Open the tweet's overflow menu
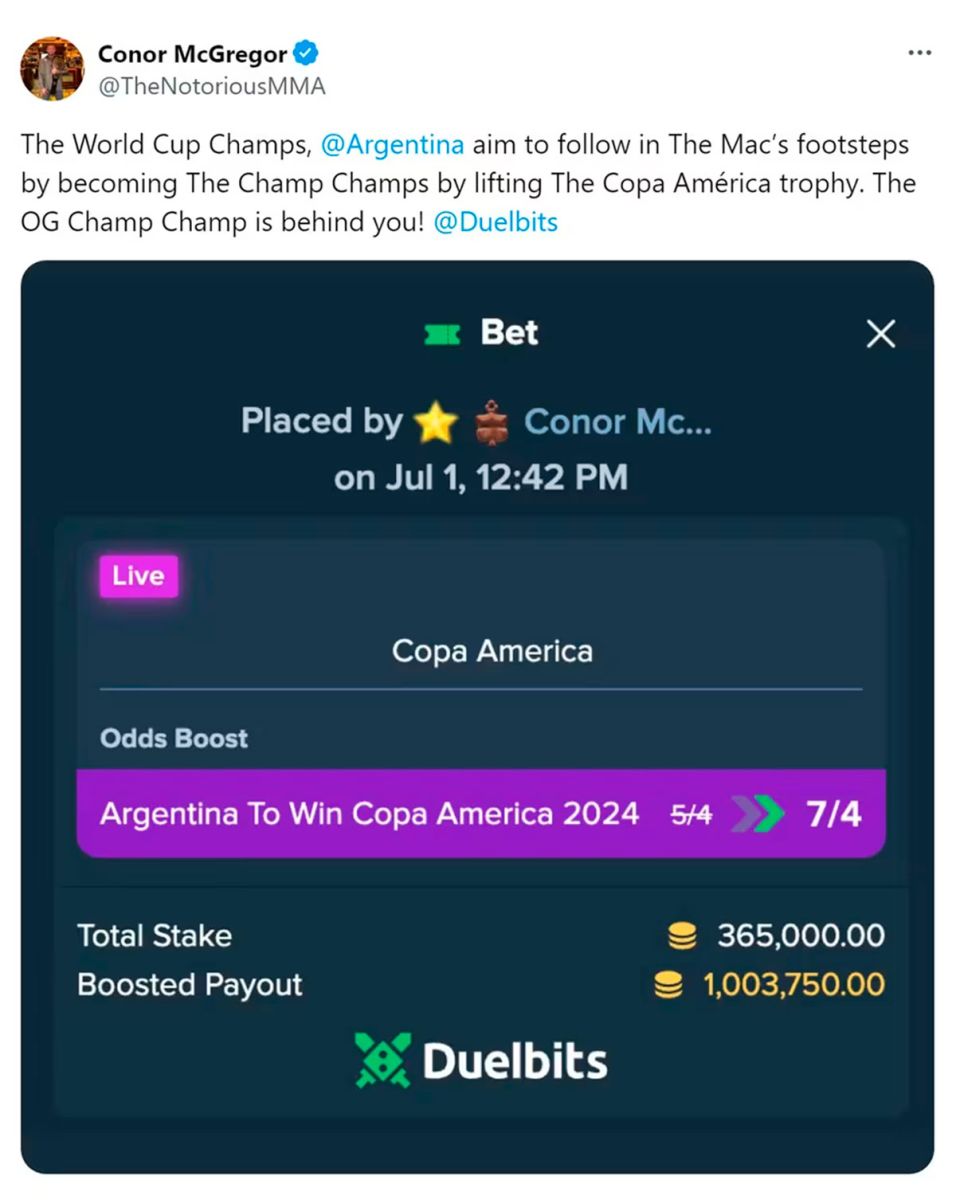Viewport: 956px width, 1200px height. [918, 53]
